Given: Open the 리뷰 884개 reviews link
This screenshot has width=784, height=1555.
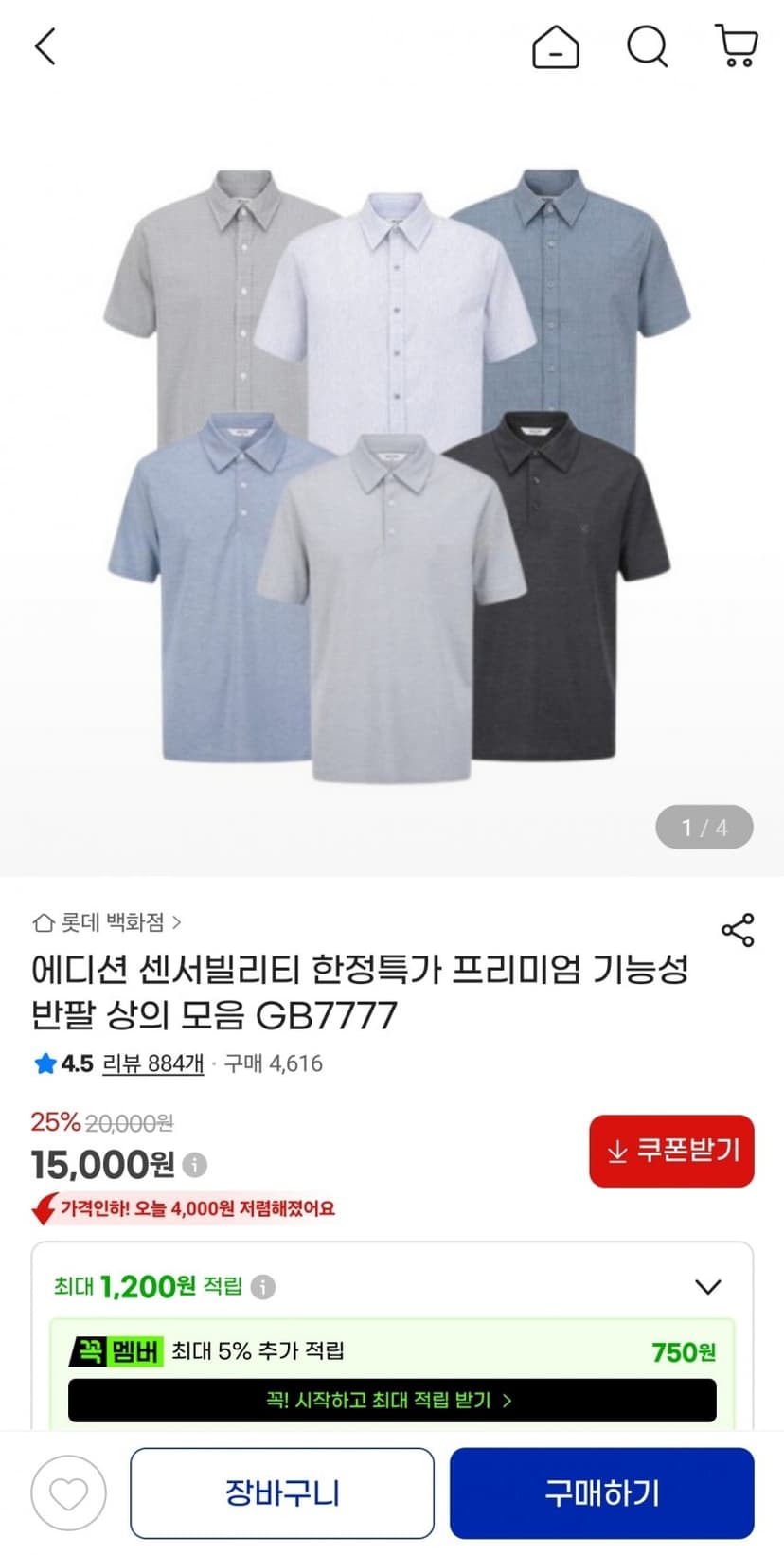Looking at the screenshot, I should (x=152, y=1063).
